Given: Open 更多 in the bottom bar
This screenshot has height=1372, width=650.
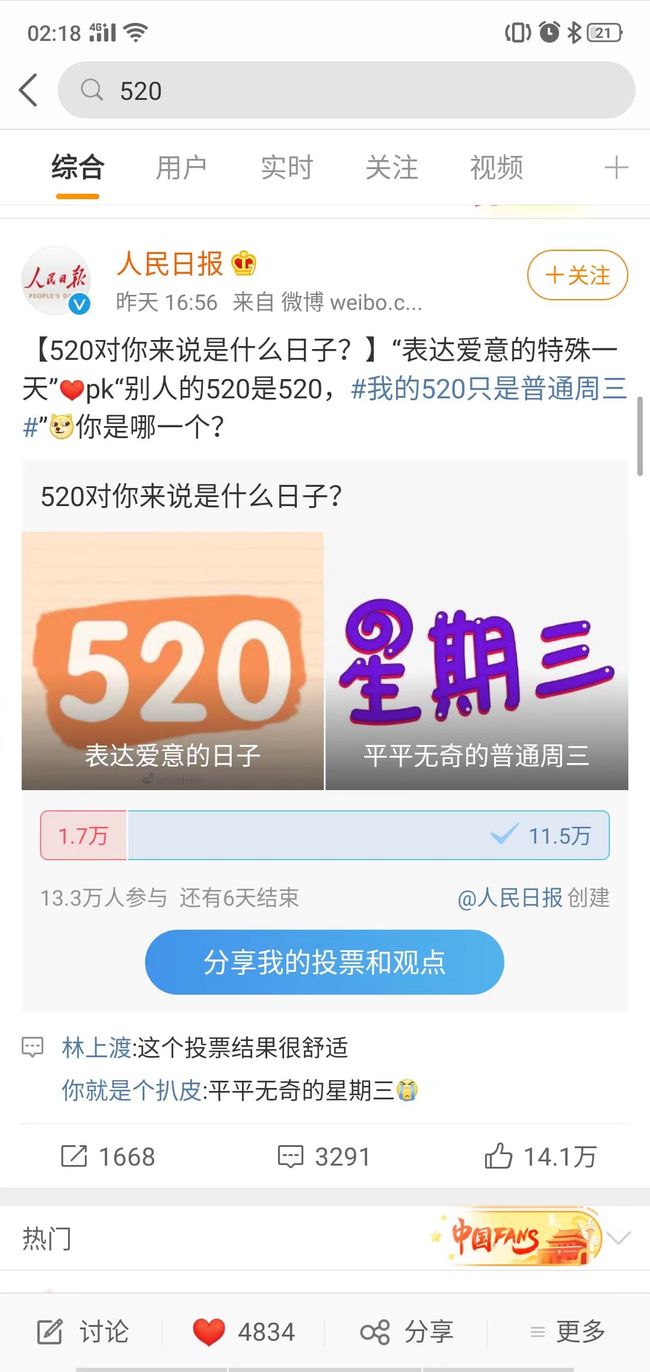Looking at the screenshot, I should (567, 1332).
